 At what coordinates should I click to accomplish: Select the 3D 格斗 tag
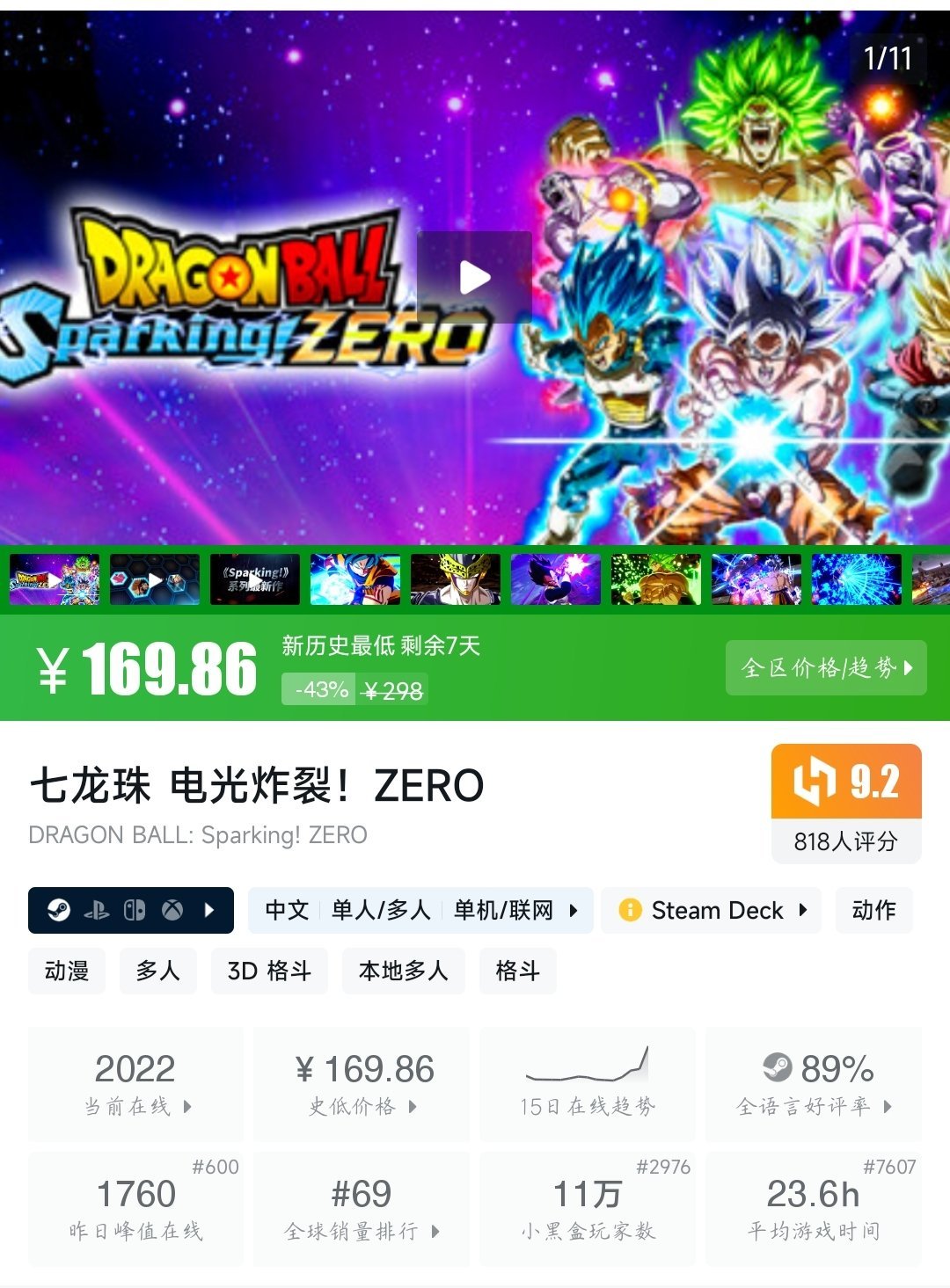point(269,971)
